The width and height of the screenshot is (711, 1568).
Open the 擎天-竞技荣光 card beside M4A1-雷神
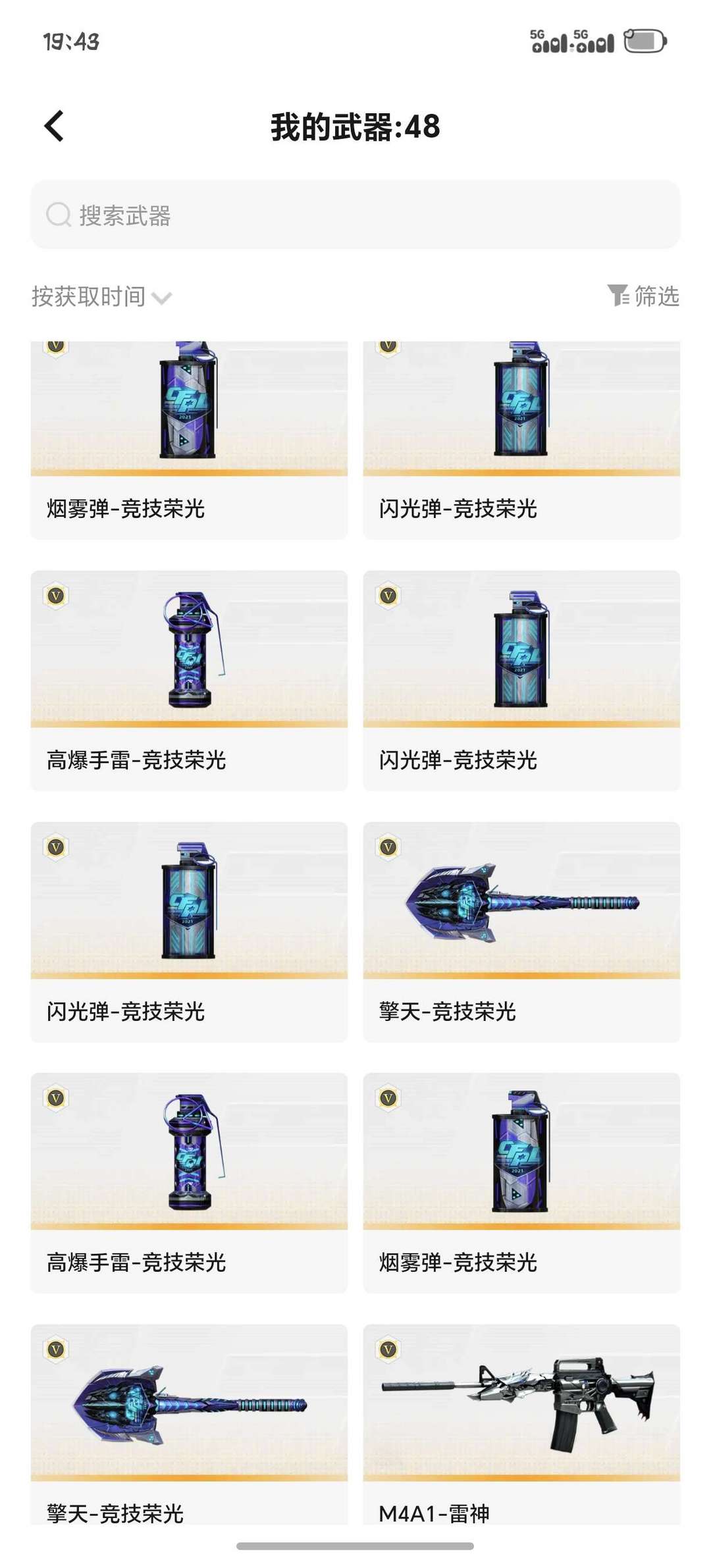[x=189, y=1422]
